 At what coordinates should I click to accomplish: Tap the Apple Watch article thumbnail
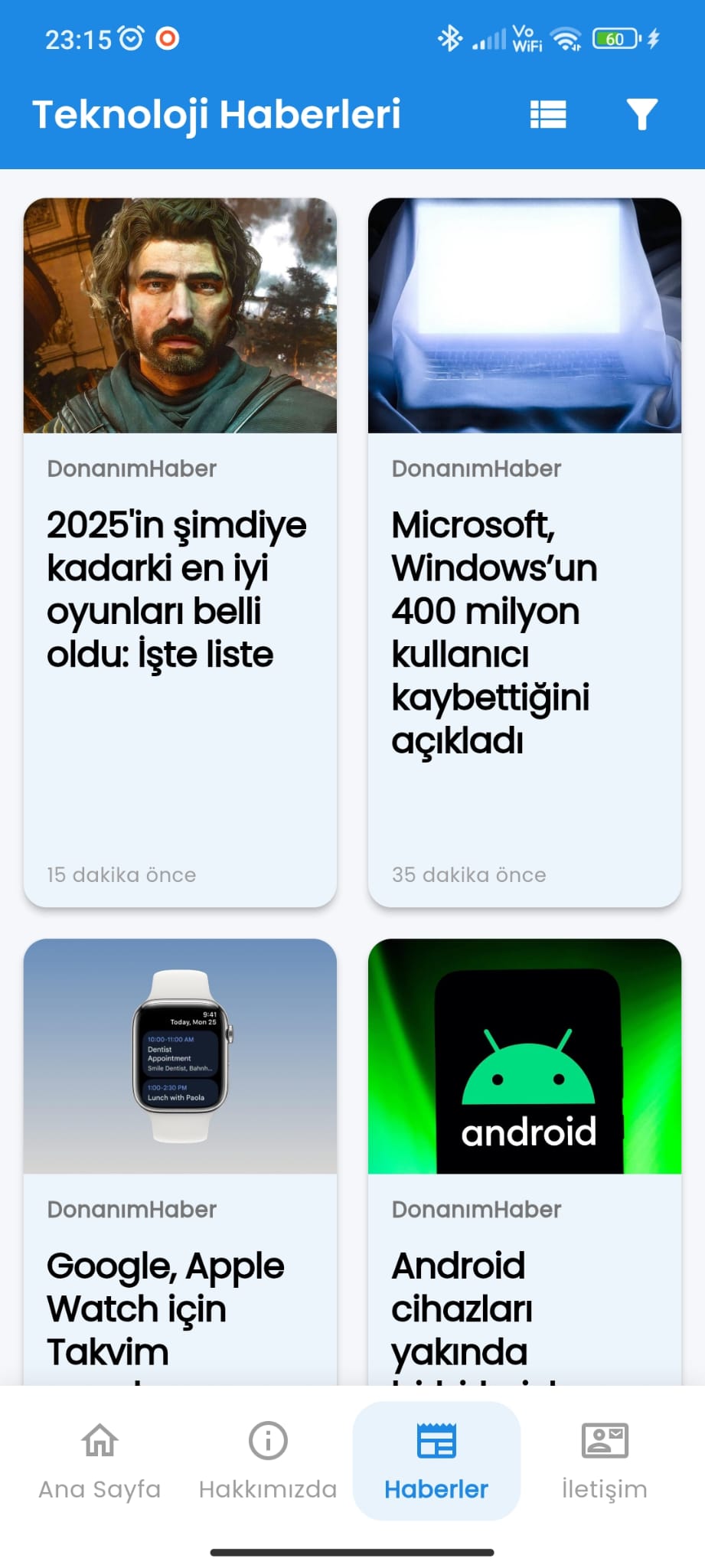180,1057
